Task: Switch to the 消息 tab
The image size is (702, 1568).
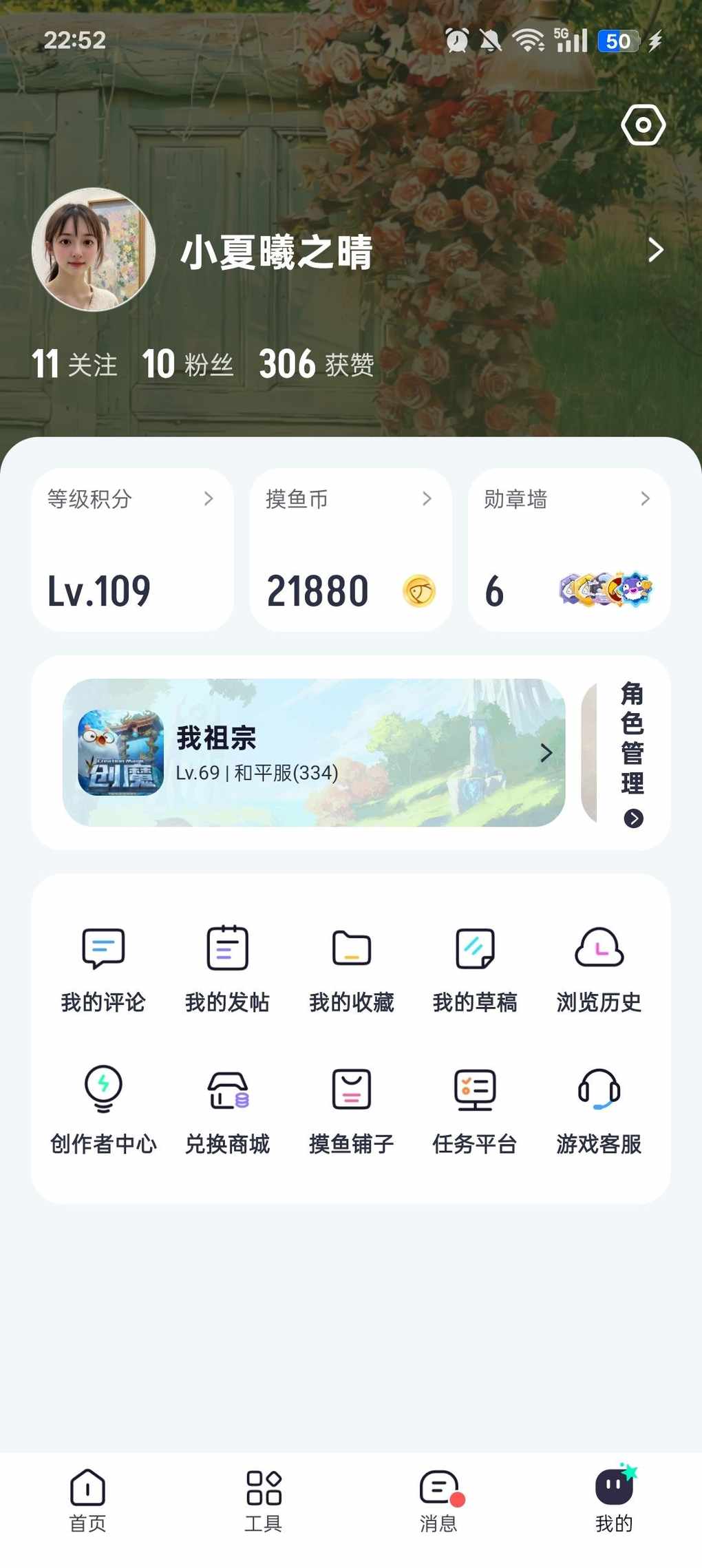Action: coord(439,1501)
